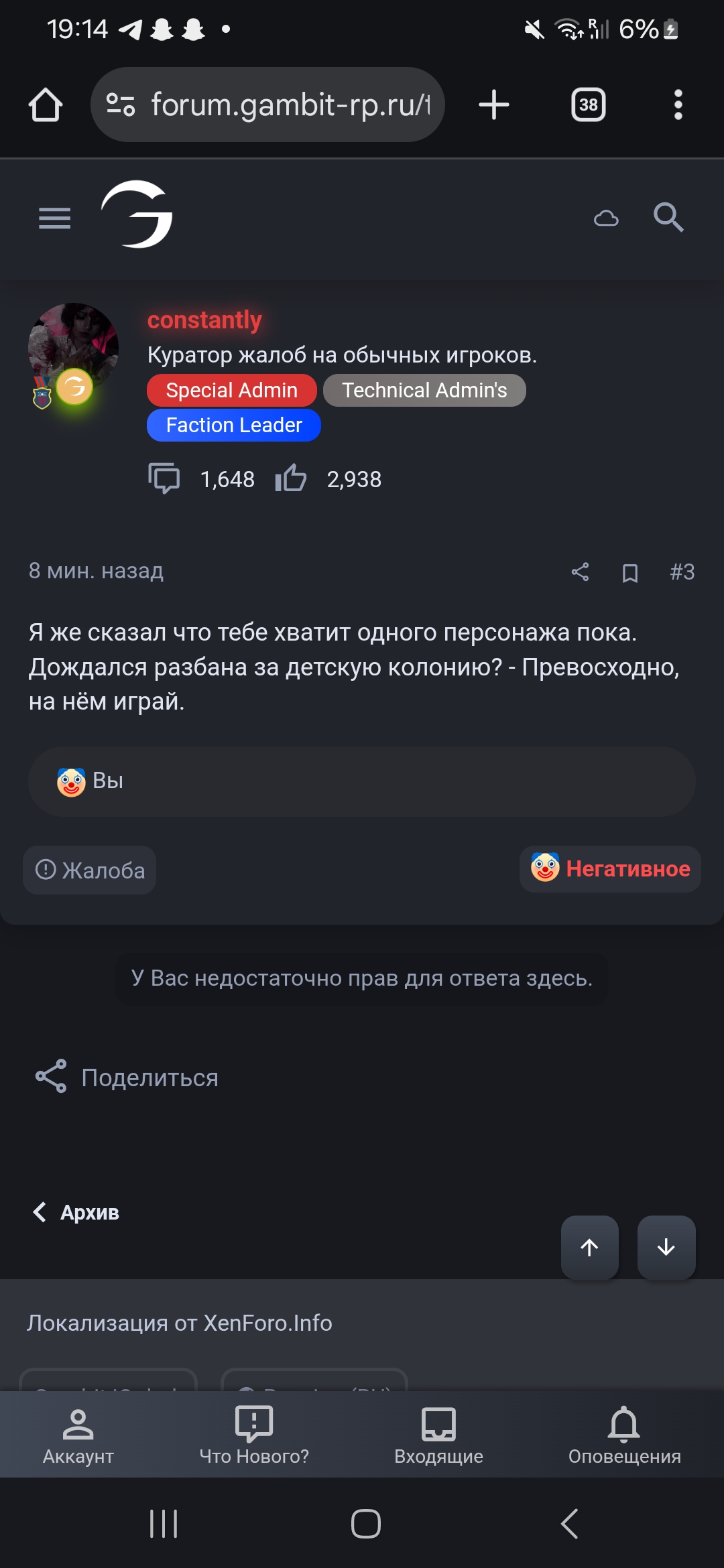Open the Что Нового? tab
724x1568 pixels.
click(x=254, y=1434)
